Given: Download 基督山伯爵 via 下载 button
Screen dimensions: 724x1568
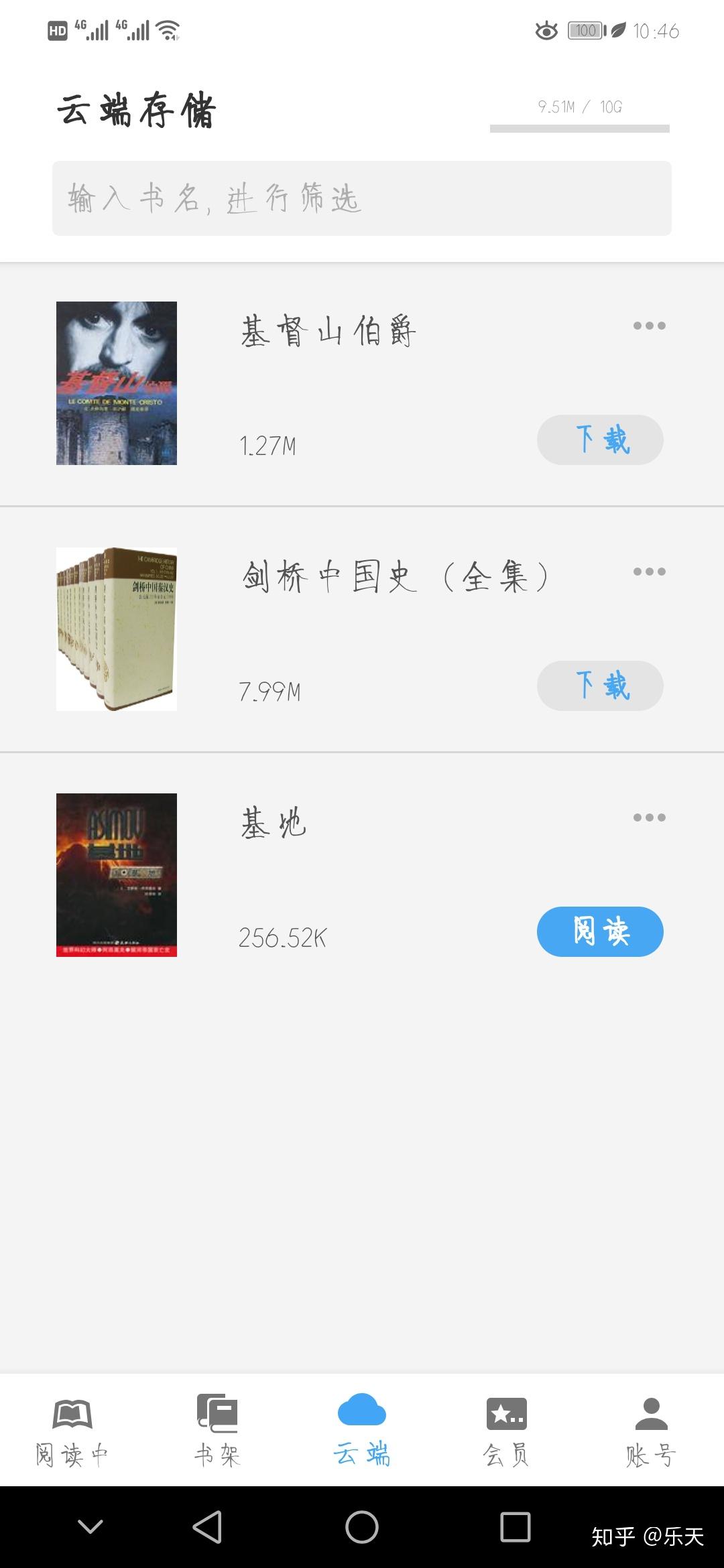Looking at the screenshot, I should pyautogui.click(x=600, y=440).
